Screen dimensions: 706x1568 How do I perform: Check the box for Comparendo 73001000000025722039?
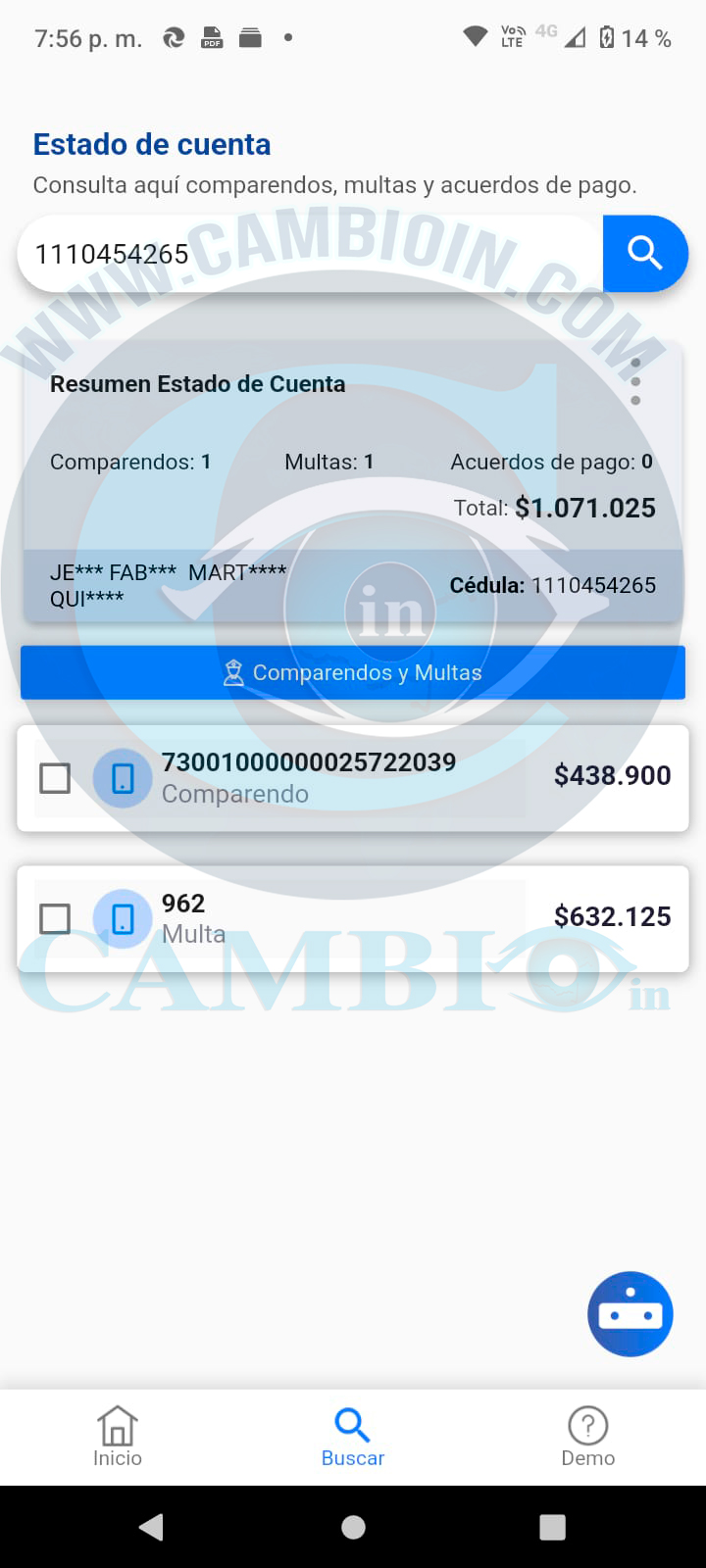coord(55,779)
